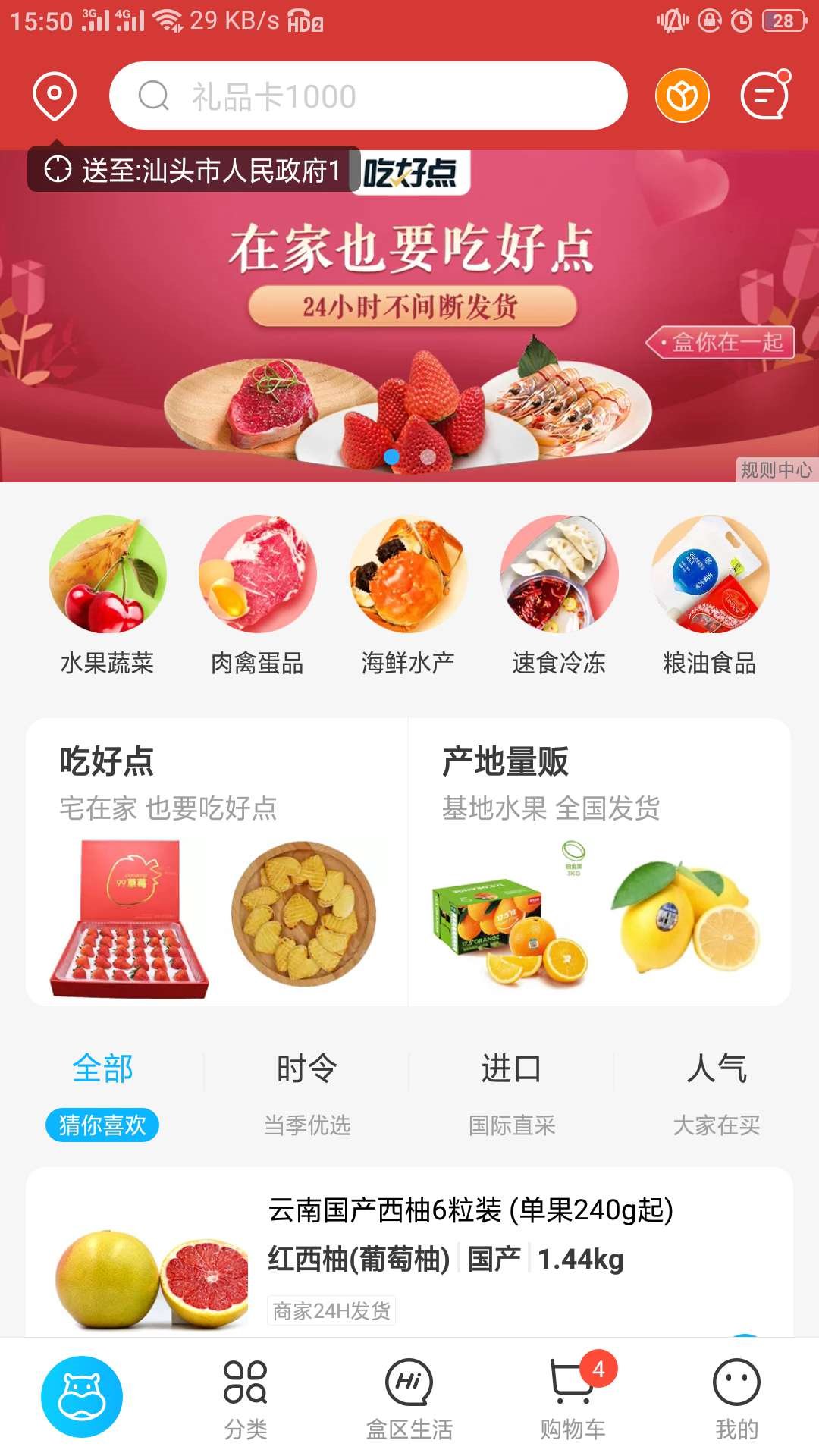Open the 肉禽蛋品 category
Screen dimensions: 819x1456
pos(257,595)
